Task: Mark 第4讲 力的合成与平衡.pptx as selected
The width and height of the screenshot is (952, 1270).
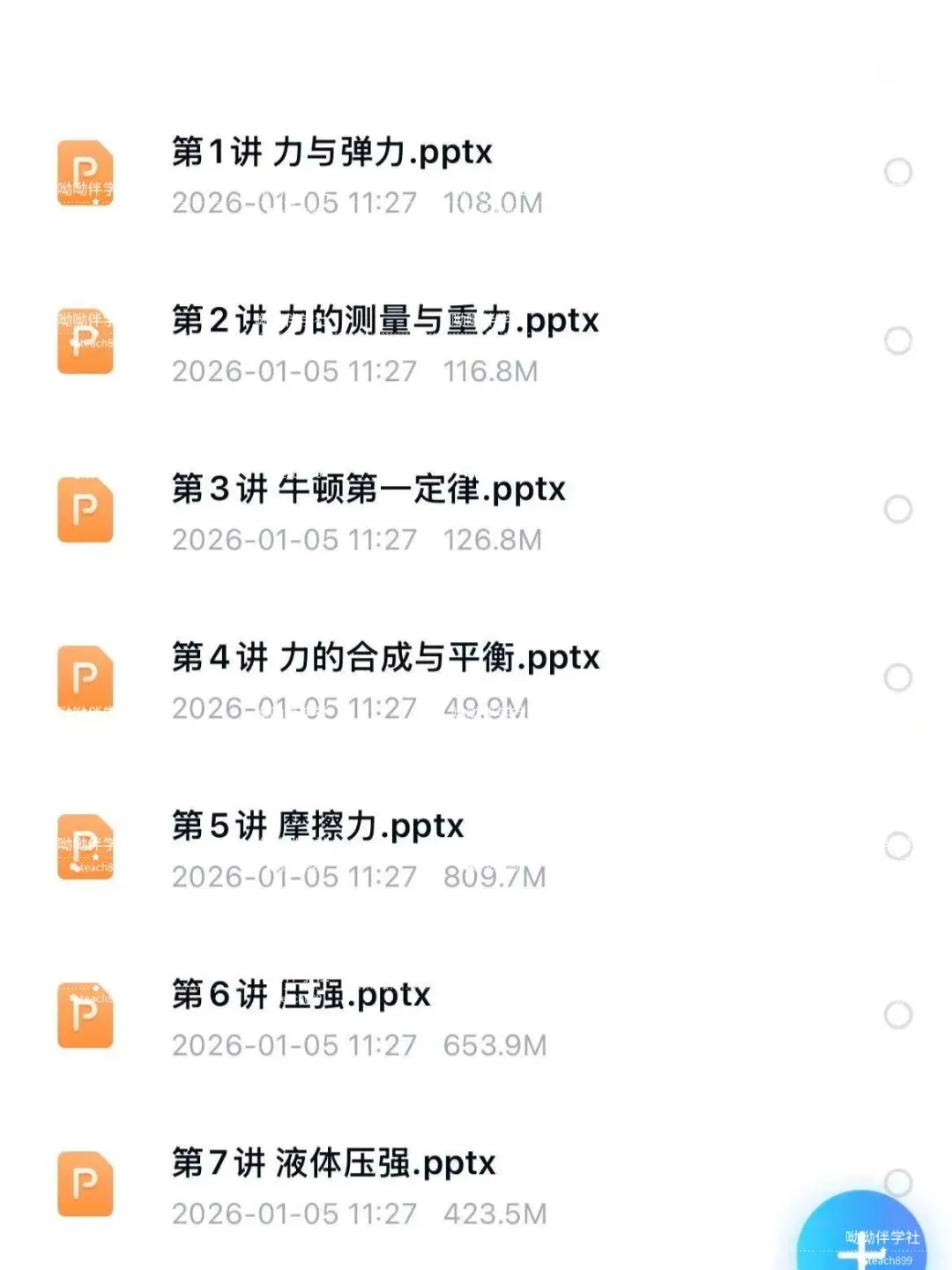Action: (897, 677)
